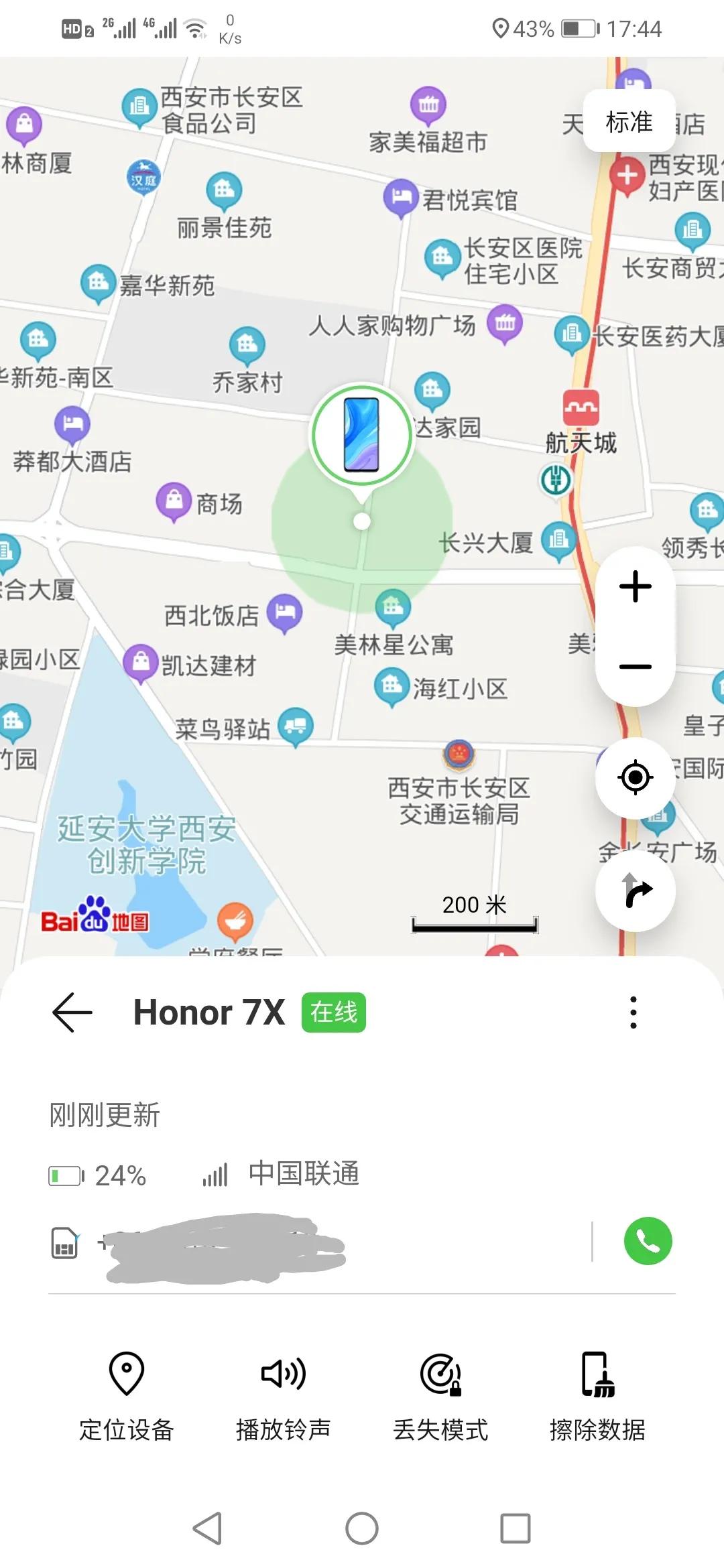Tap the phone marker on the map
This screenshot has width=724, height=1568.
click(x=362, y=436)
